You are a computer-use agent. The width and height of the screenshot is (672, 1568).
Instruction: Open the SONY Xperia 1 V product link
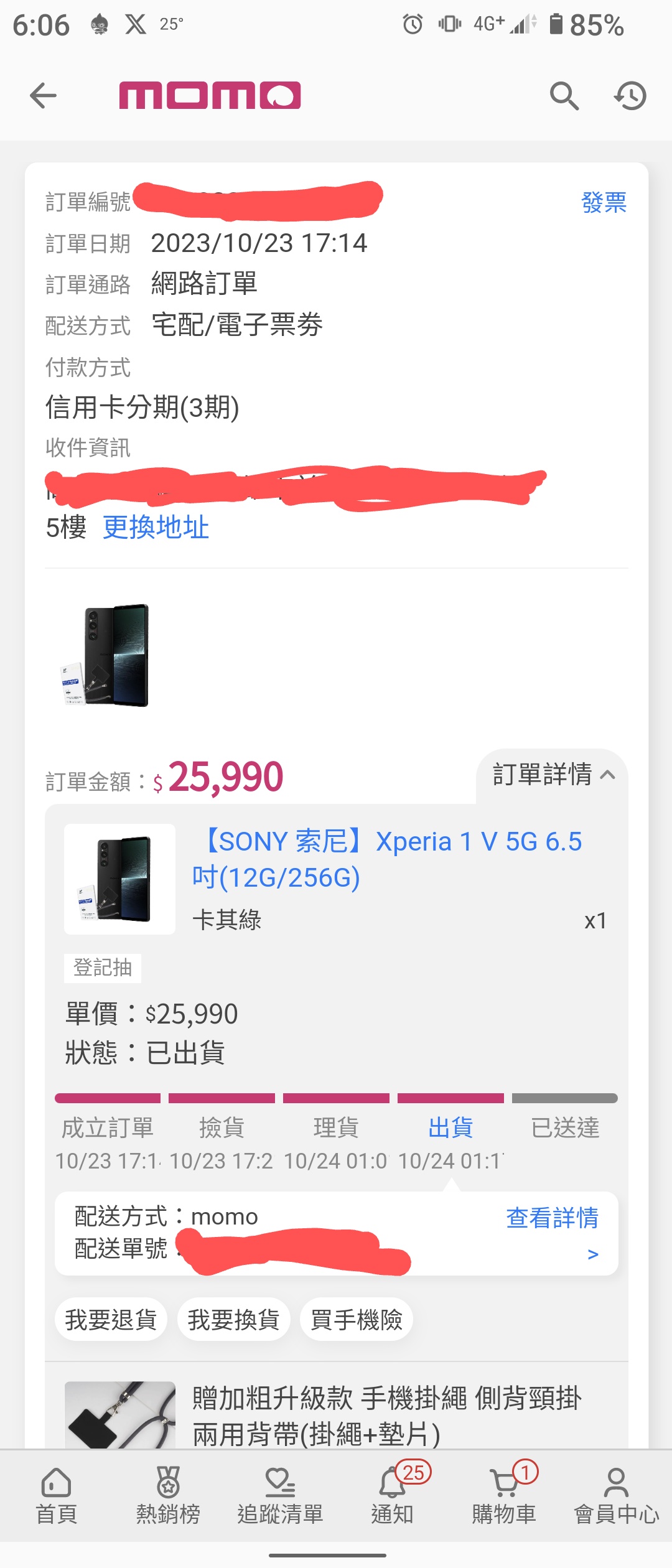tap(387, 859)
